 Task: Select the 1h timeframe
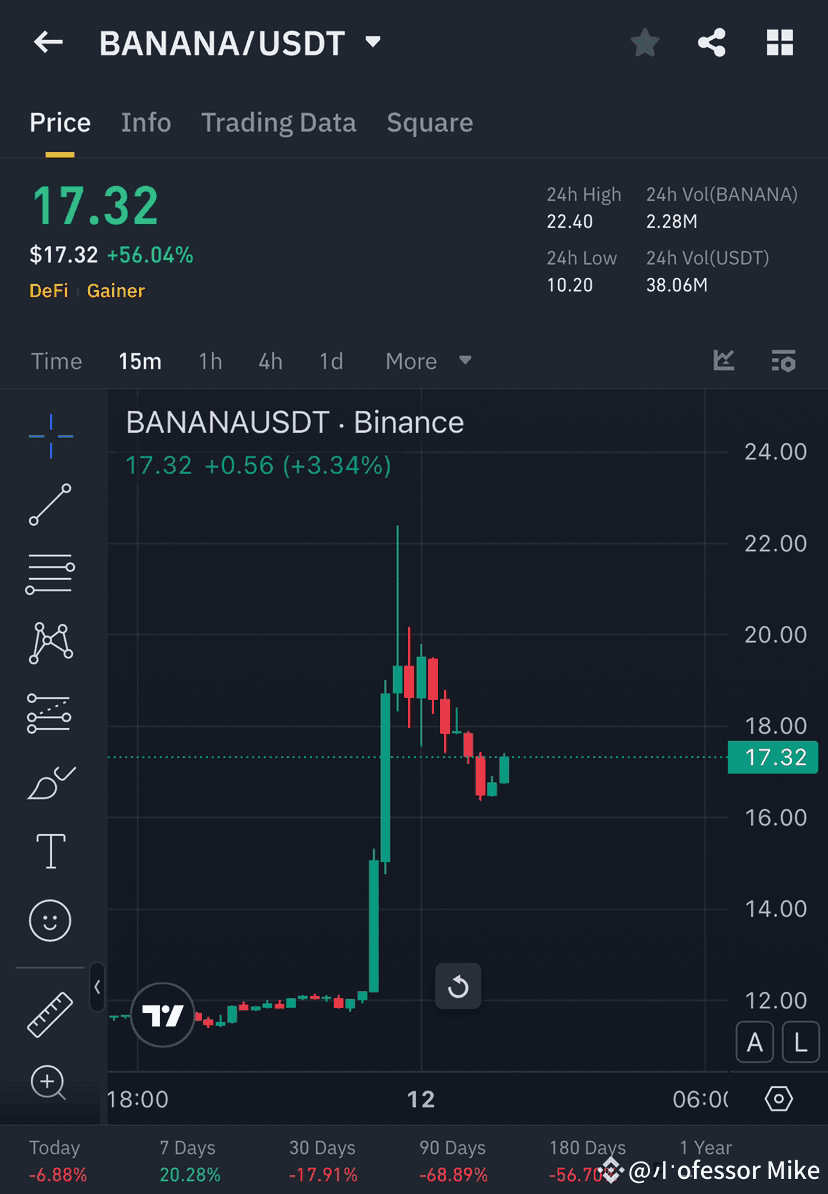point(210,361)
